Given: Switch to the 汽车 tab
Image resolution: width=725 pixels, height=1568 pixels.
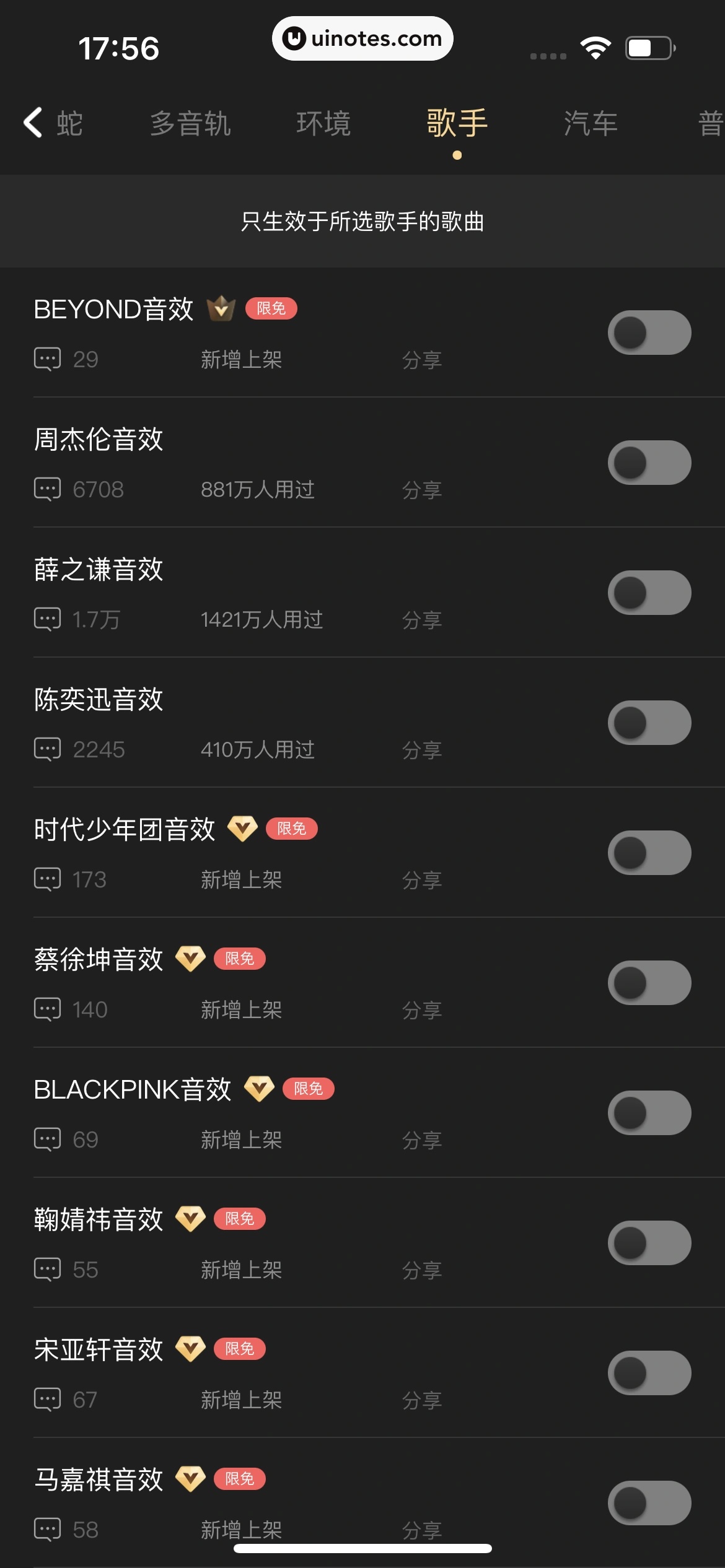Looking at the screenshot, I should click(x=590, y=123).
